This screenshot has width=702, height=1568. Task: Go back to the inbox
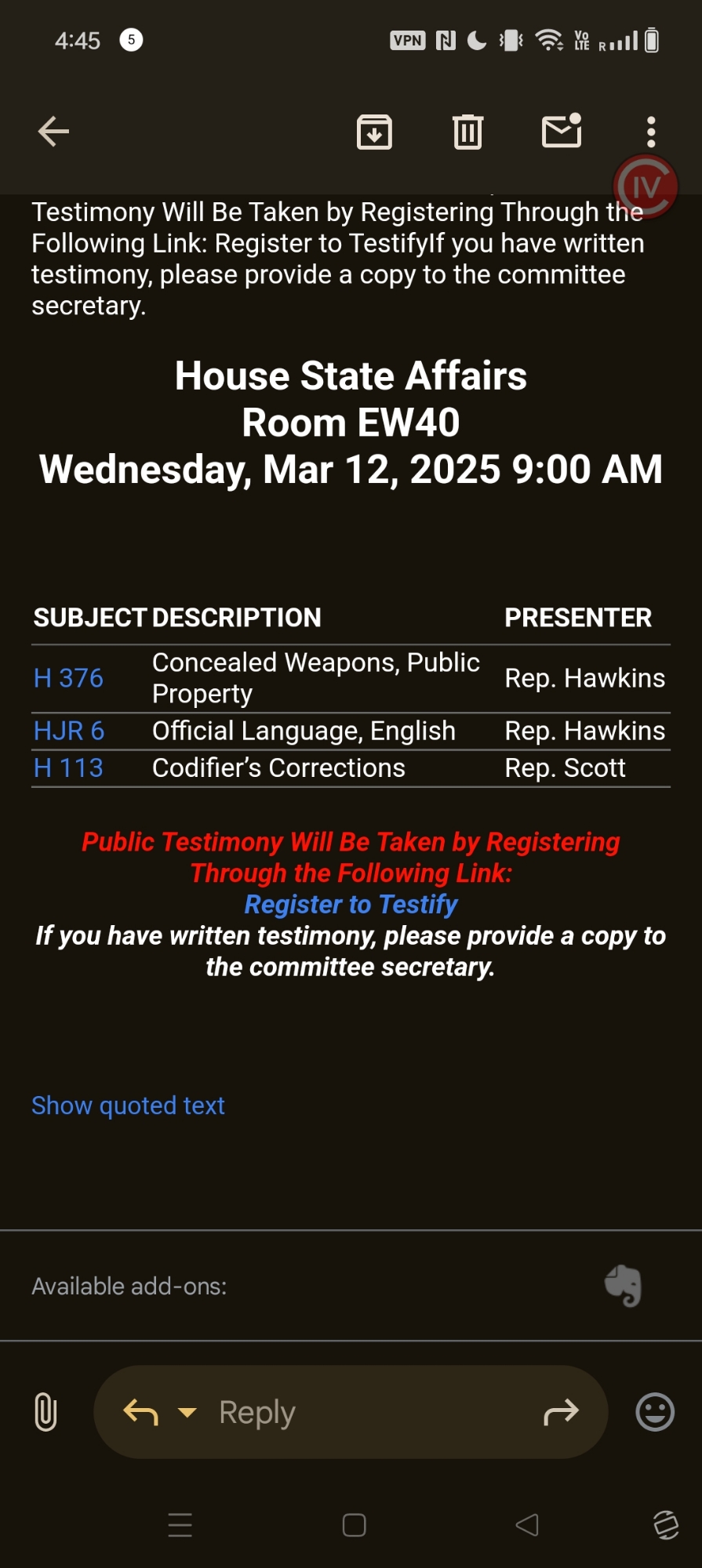tap(53, 132)
